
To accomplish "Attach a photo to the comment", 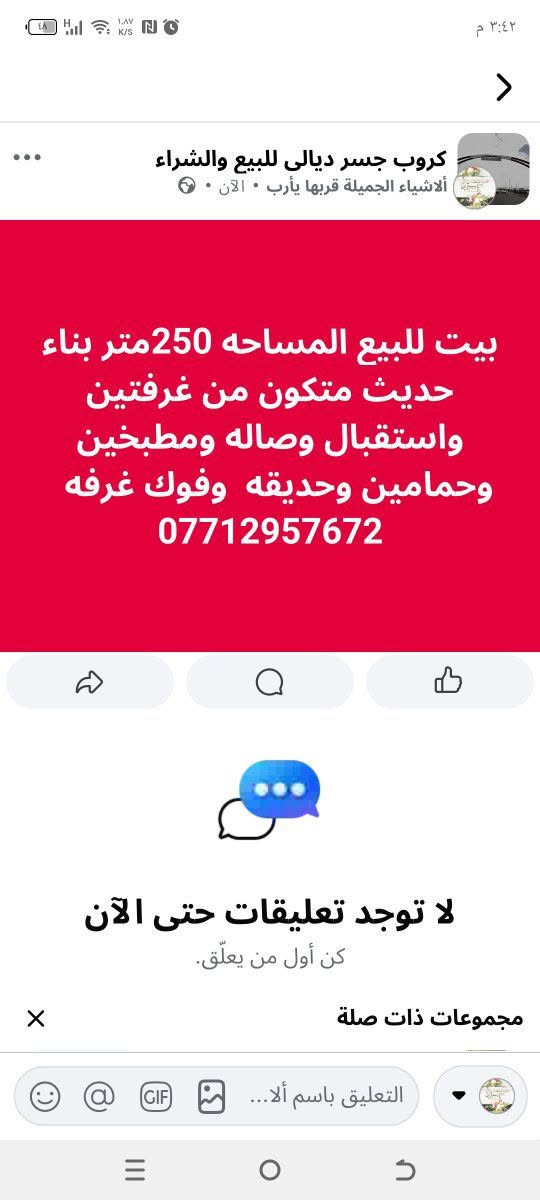I will [211, 1096].
